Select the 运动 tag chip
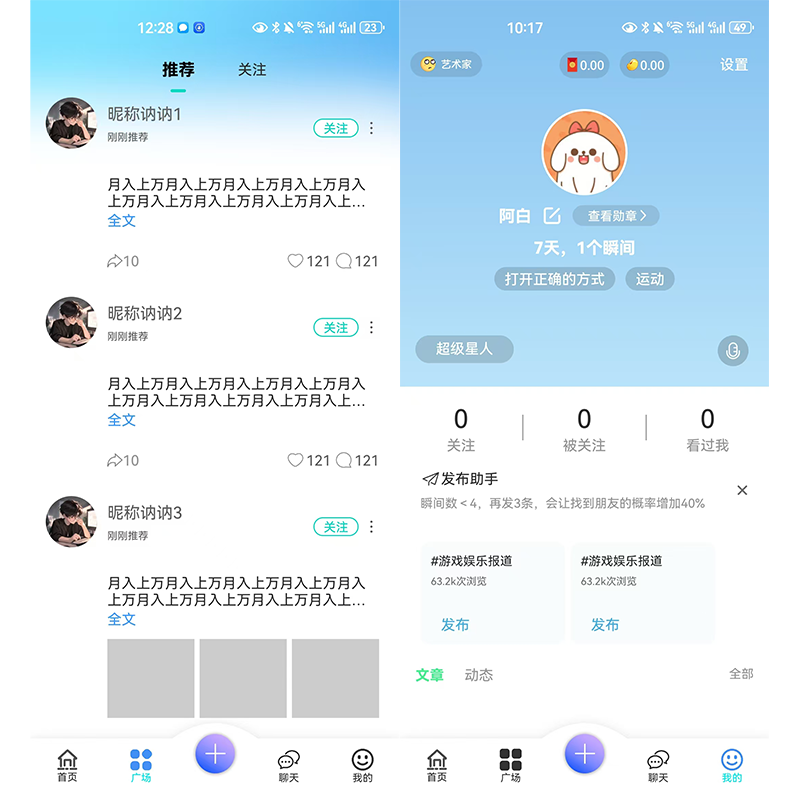Image resolution: width=800 pixels, height=800 pixels. pyautogui.click(x=650, y=279)
